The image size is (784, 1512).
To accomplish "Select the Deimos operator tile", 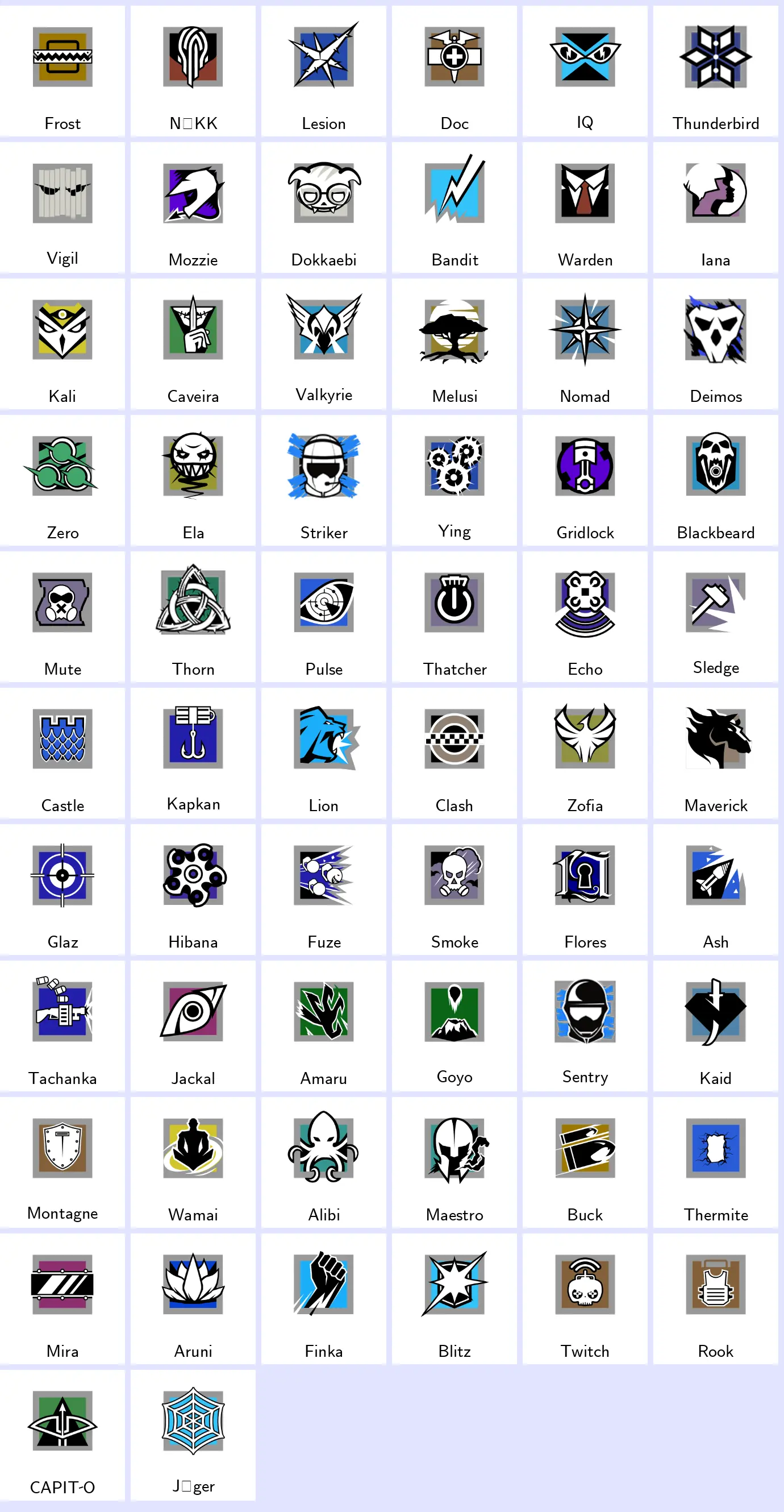I will (x=715, y=344).
